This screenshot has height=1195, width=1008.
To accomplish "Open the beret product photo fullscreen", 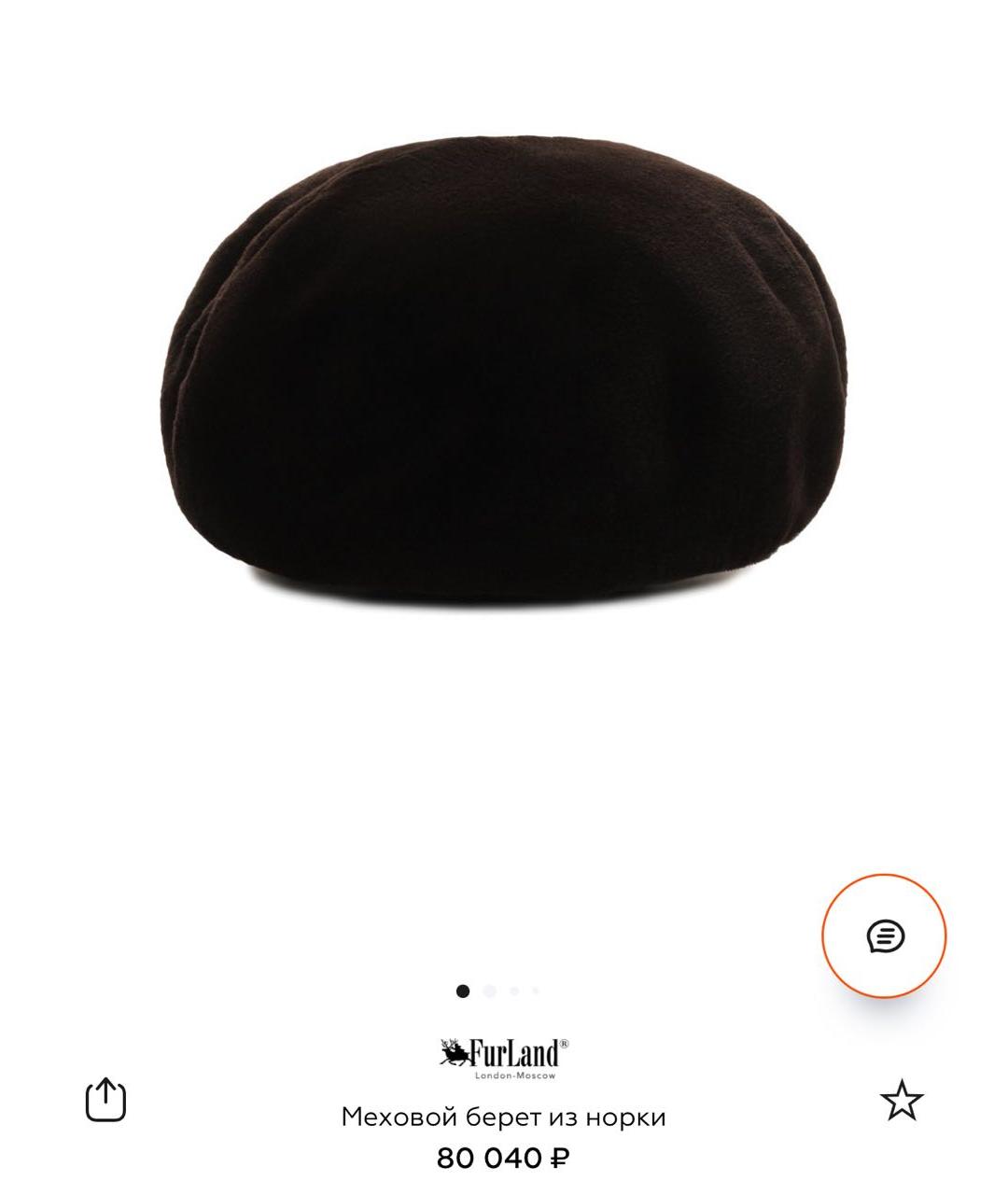I will (504, 373).
